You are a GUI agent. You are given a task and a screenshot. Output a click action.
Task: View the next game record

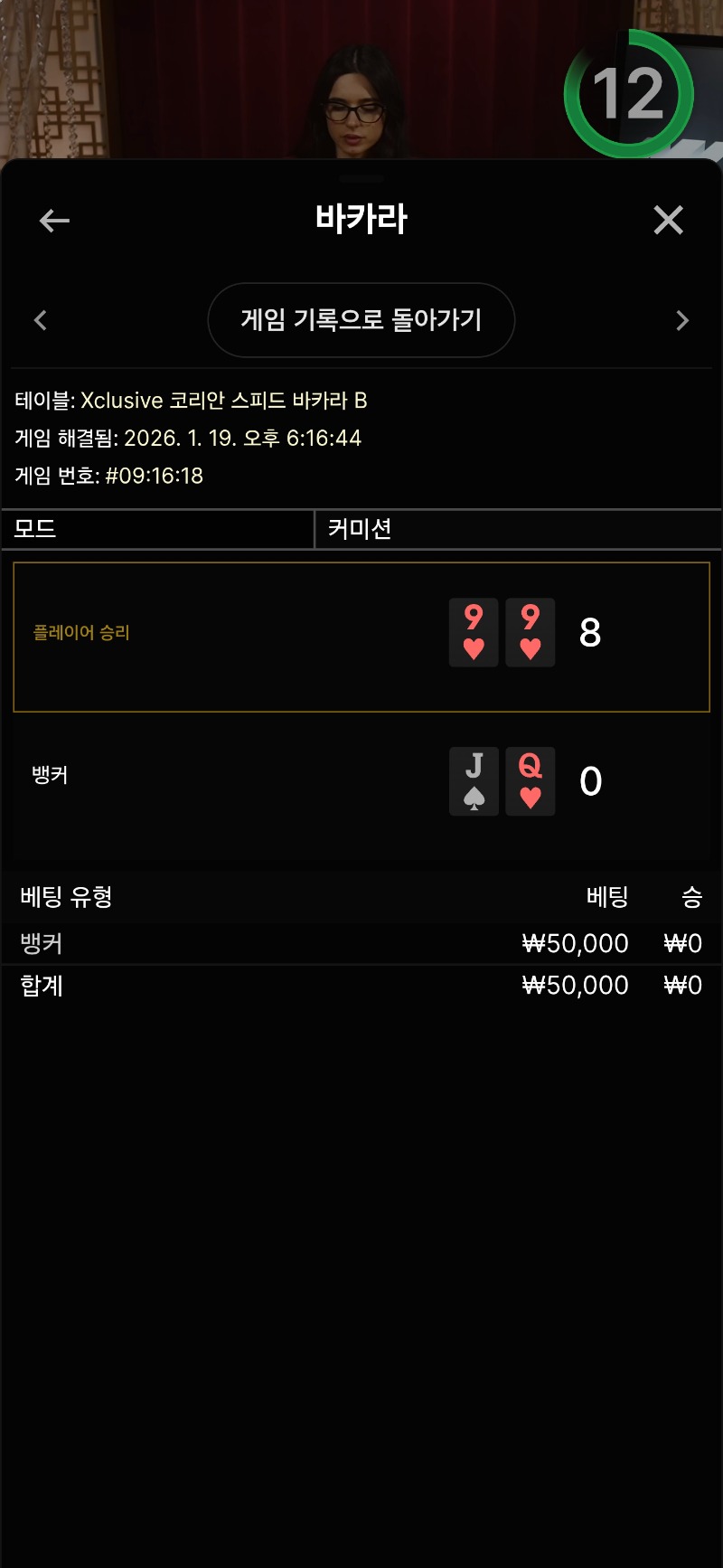click(x=682, y=320)
